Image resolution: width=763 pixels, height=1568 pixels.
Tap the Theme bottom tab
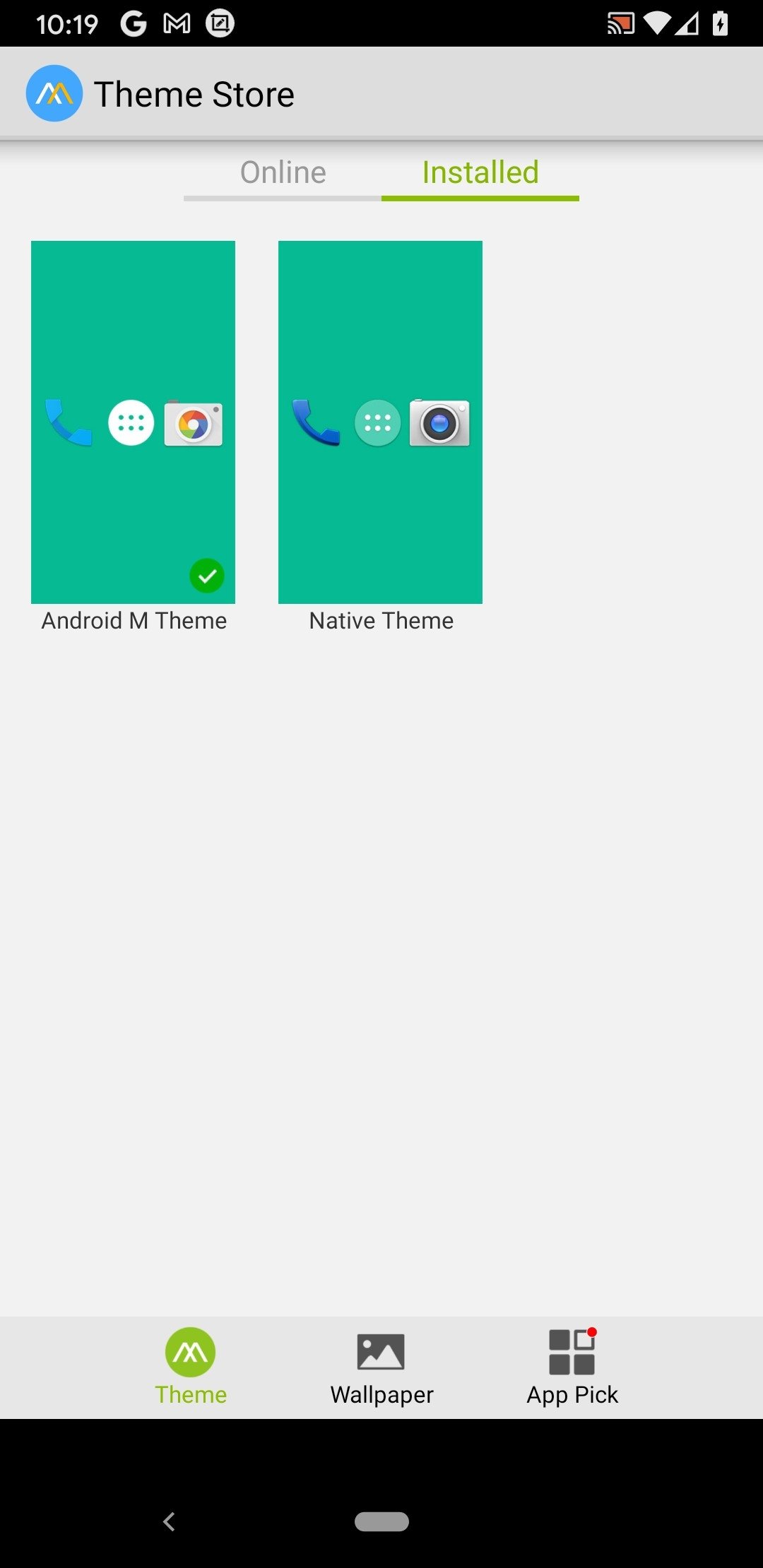(191, 1368)
